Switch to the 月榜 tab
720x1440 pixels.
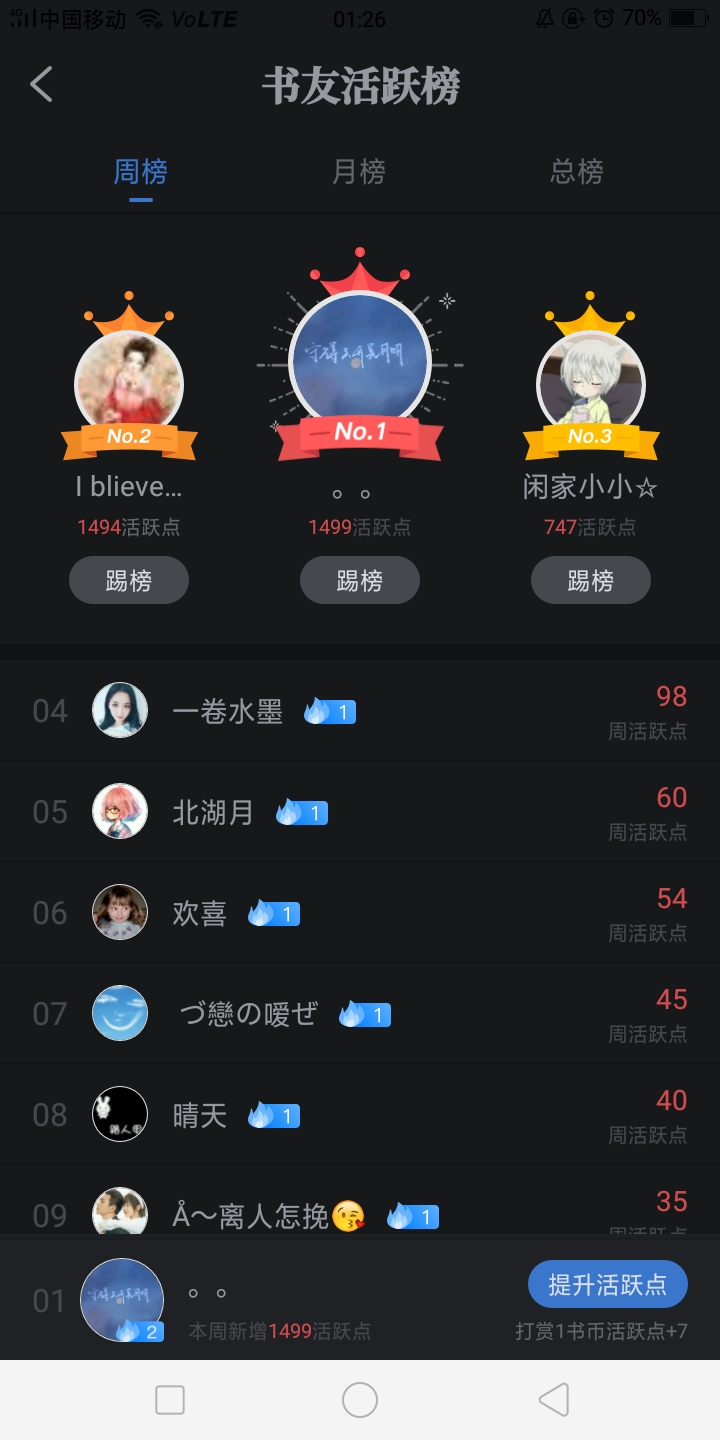[358, 172]
